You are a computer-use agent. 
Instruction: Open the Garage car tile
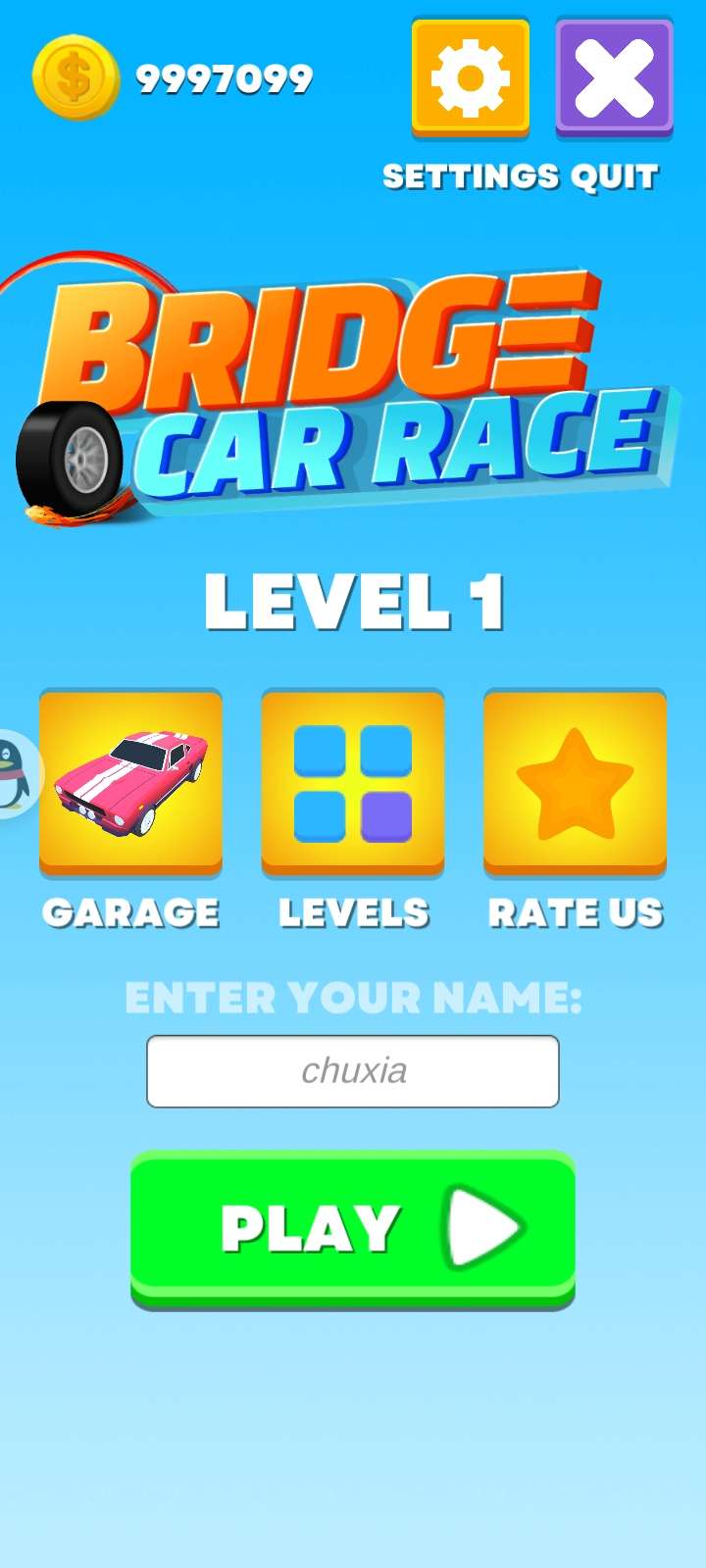130,782
